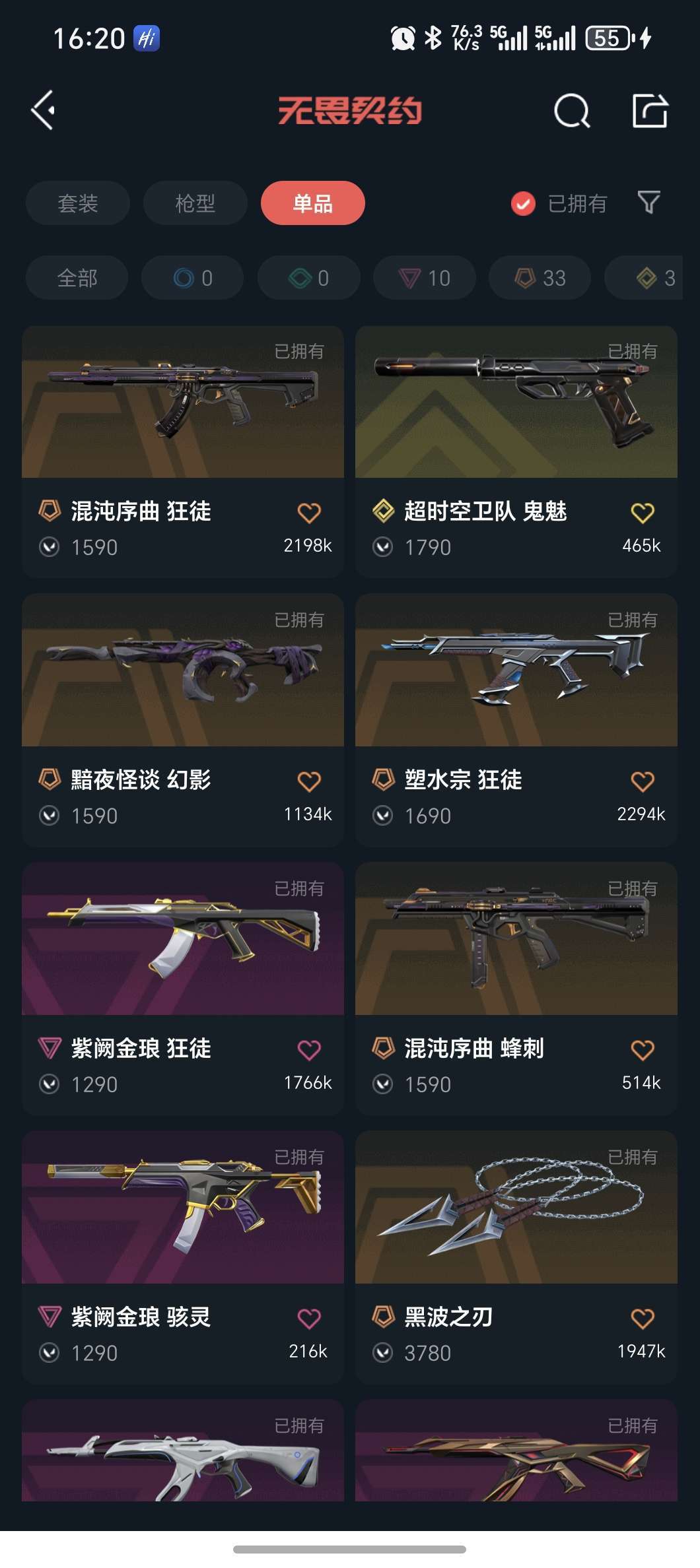Screen dimensions: 700x1568
Task: Tap the back arrow to return
Action: 44,110
